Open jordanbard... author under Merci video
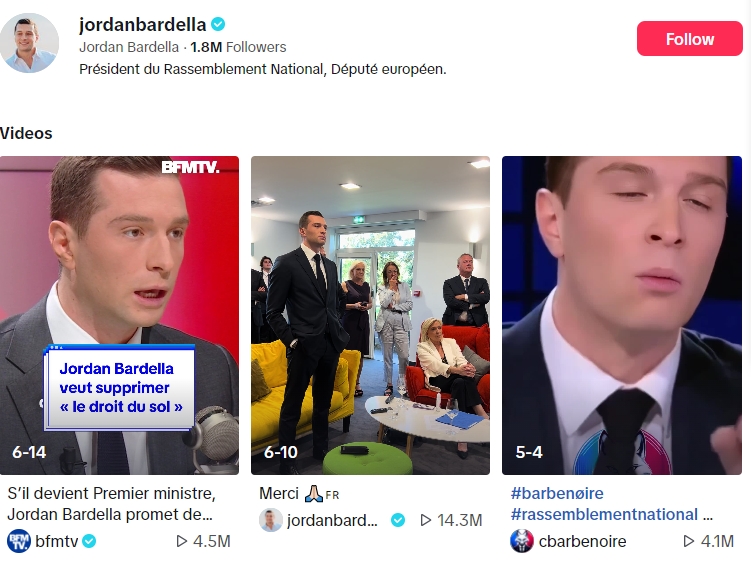 332,520
